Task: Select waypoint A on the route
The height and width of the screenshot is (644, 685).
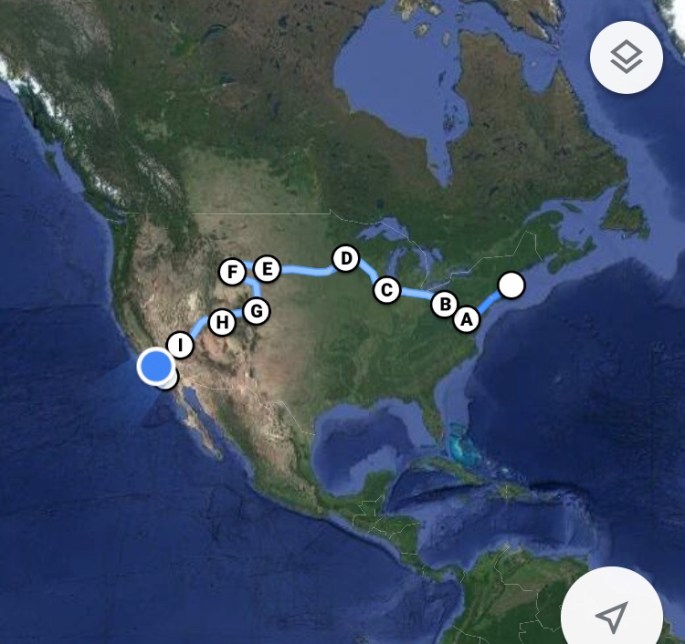Action: point(465,319)
